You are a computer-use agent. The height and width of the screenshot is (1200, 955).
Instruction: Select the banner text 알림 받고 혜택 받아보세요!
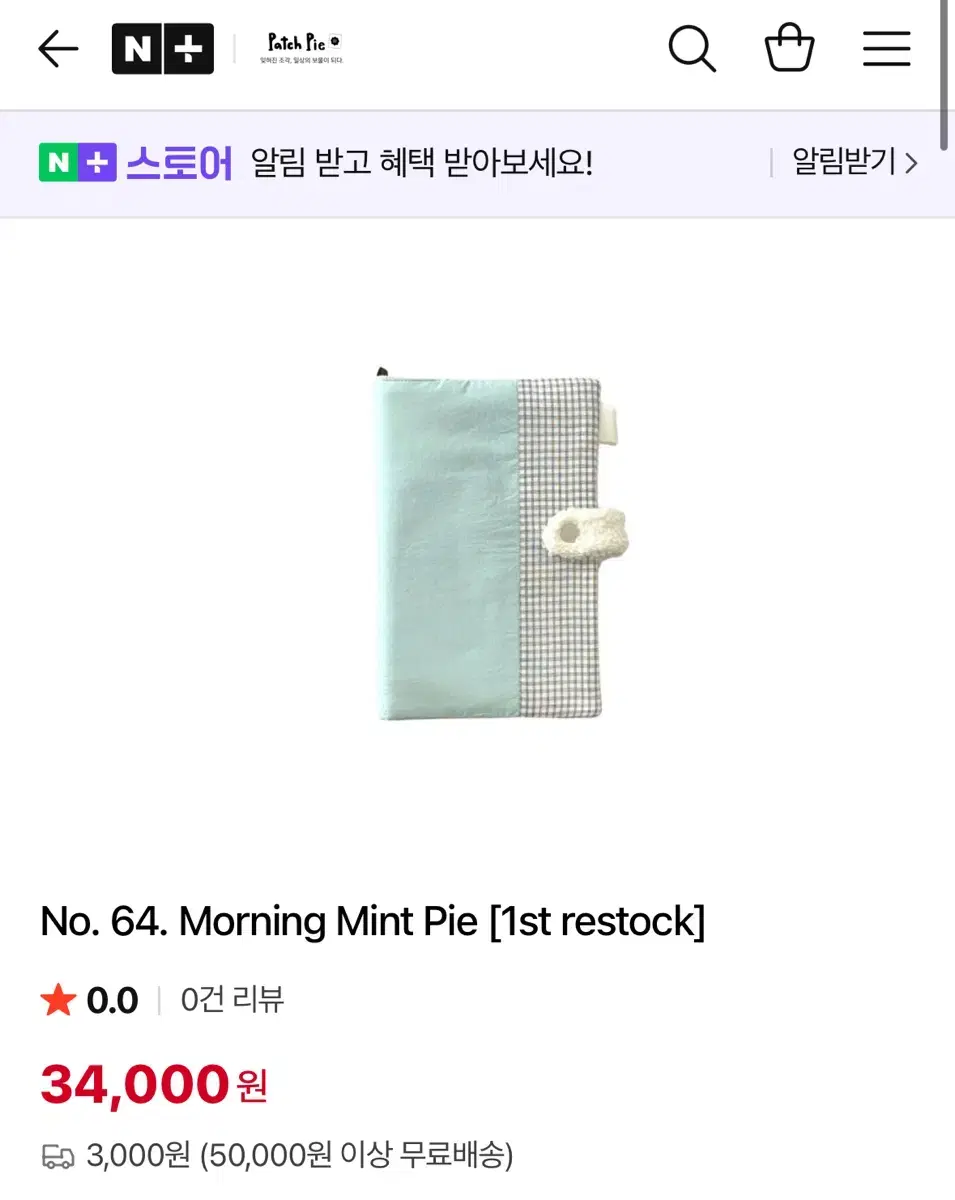click(x=422, y=163)
